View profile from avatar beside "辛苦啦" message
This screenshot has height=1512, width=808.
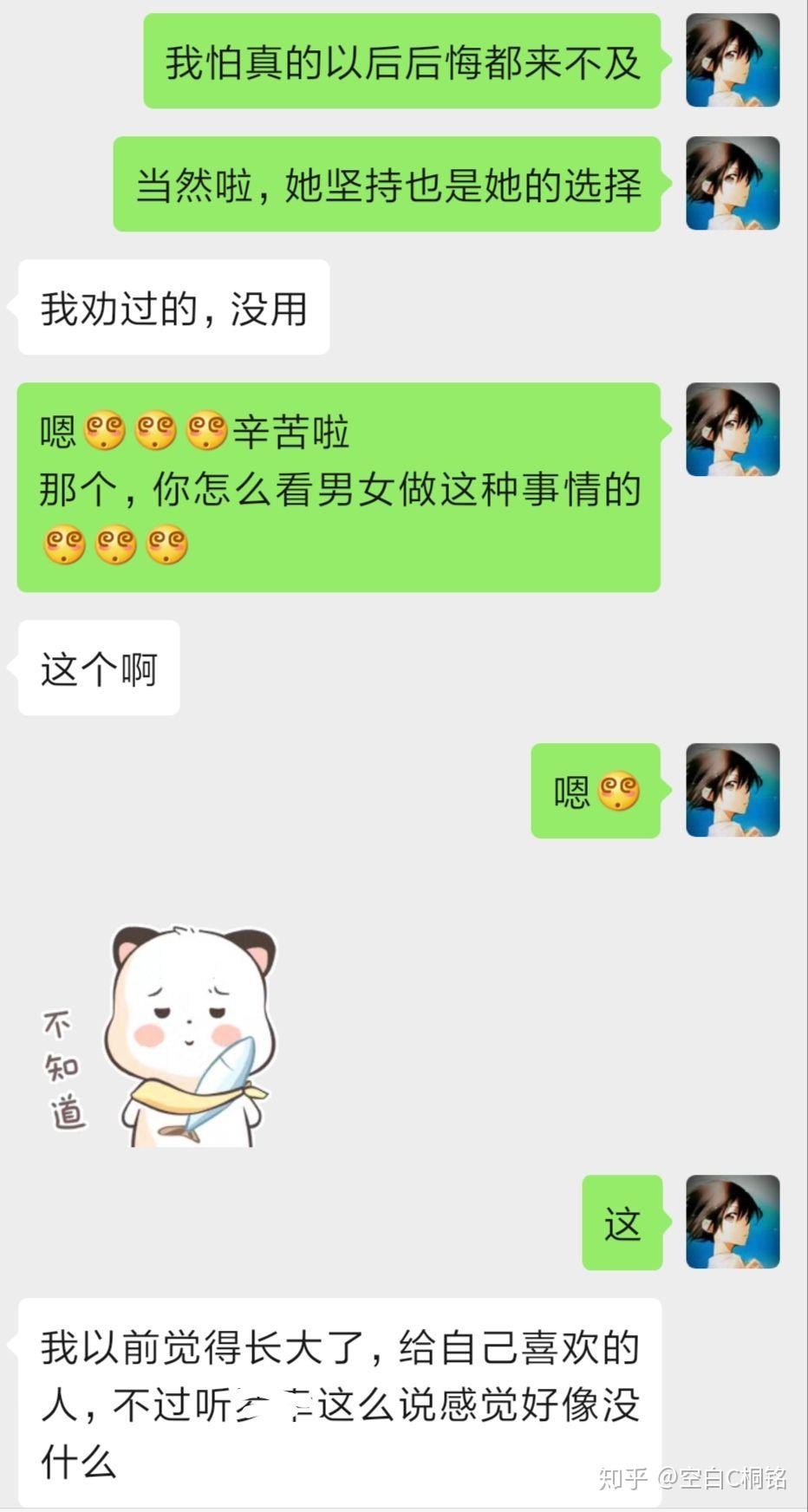tap(733, 430)
